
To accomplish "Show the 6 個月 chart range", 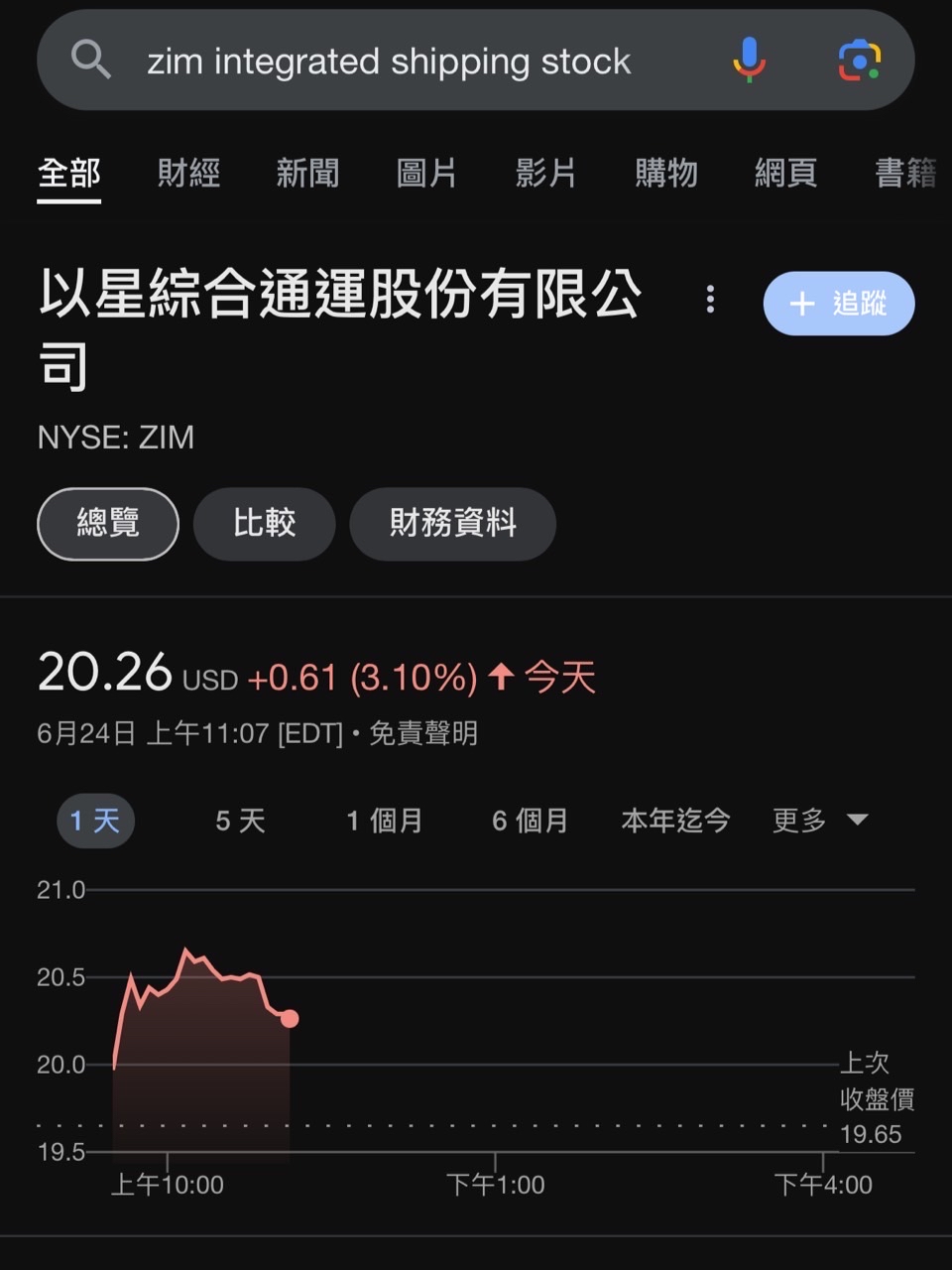I will coord(530,821).
